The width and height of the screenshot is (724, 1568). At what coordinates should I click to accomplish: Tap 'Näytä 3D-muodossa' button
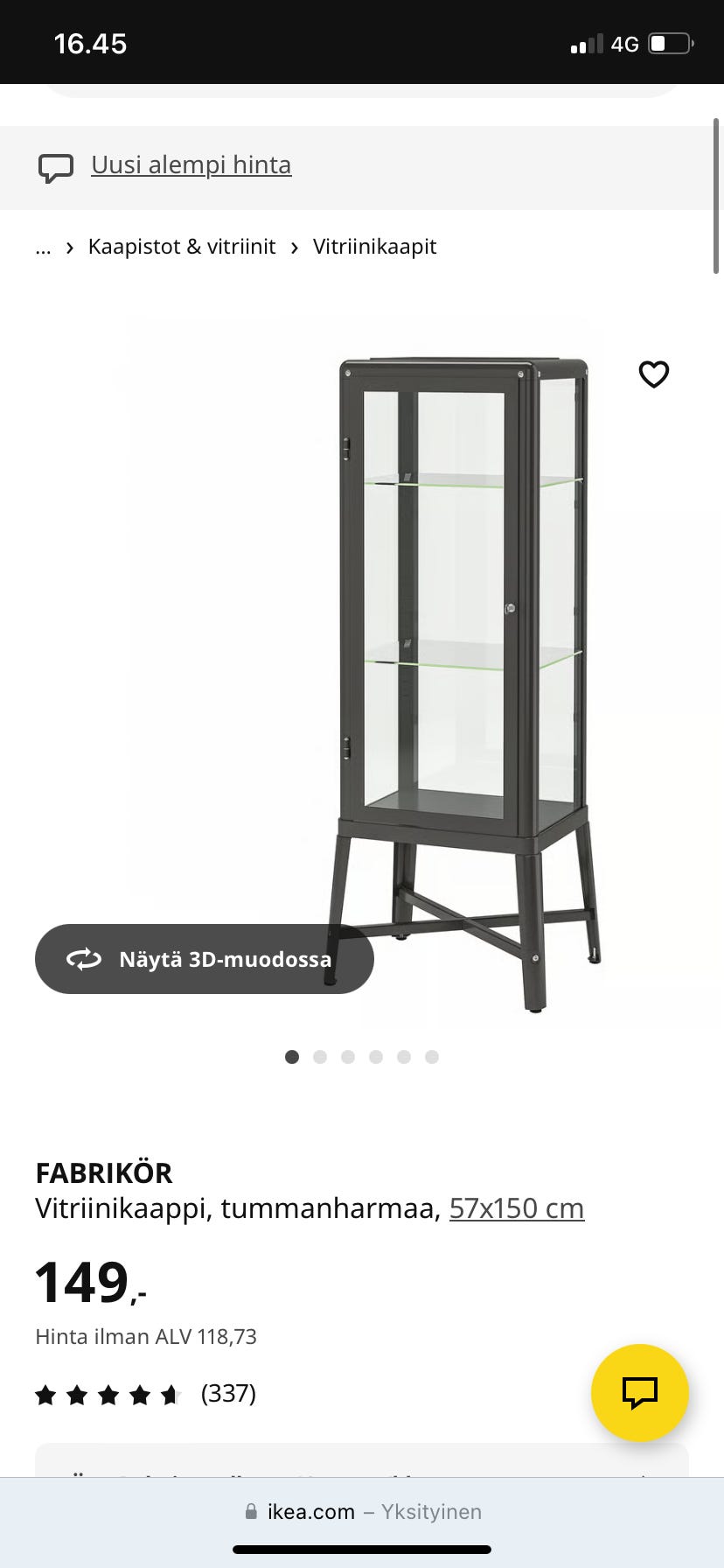pyautogui.click(x=205, y=959)
